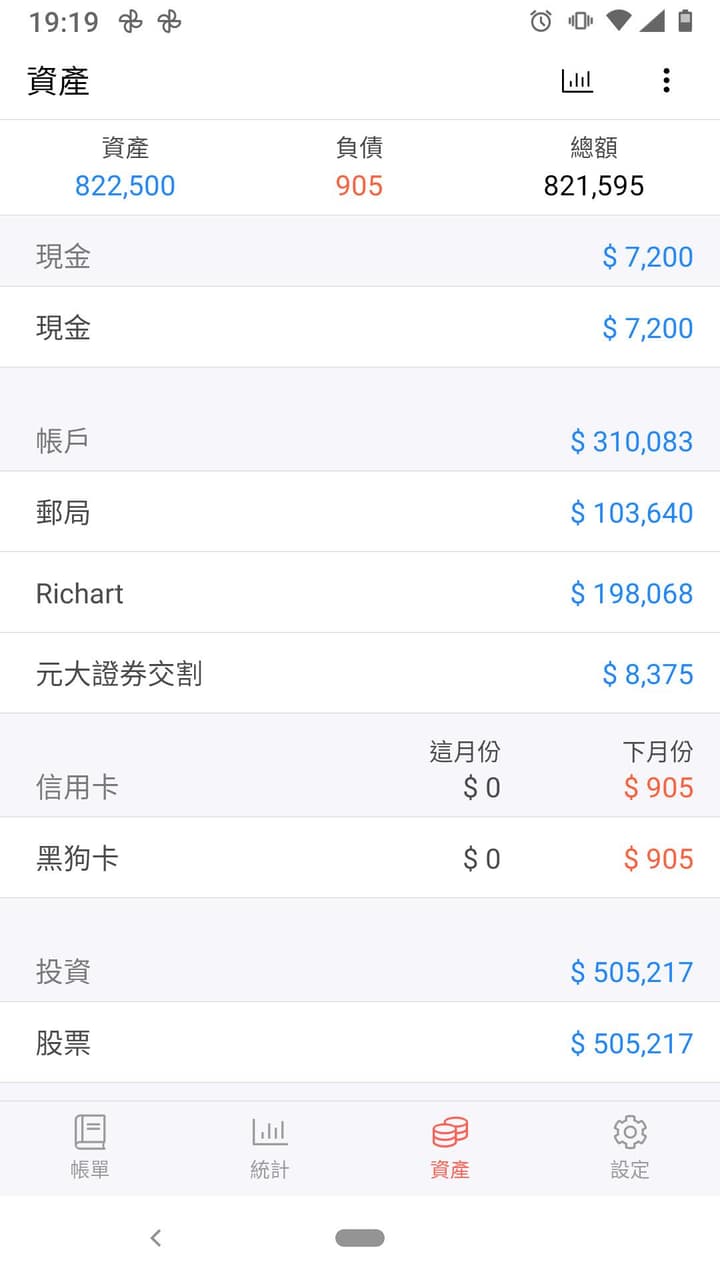Open the asset chart icon
This screenshot has height=1280, width=720.
[577, 81]
